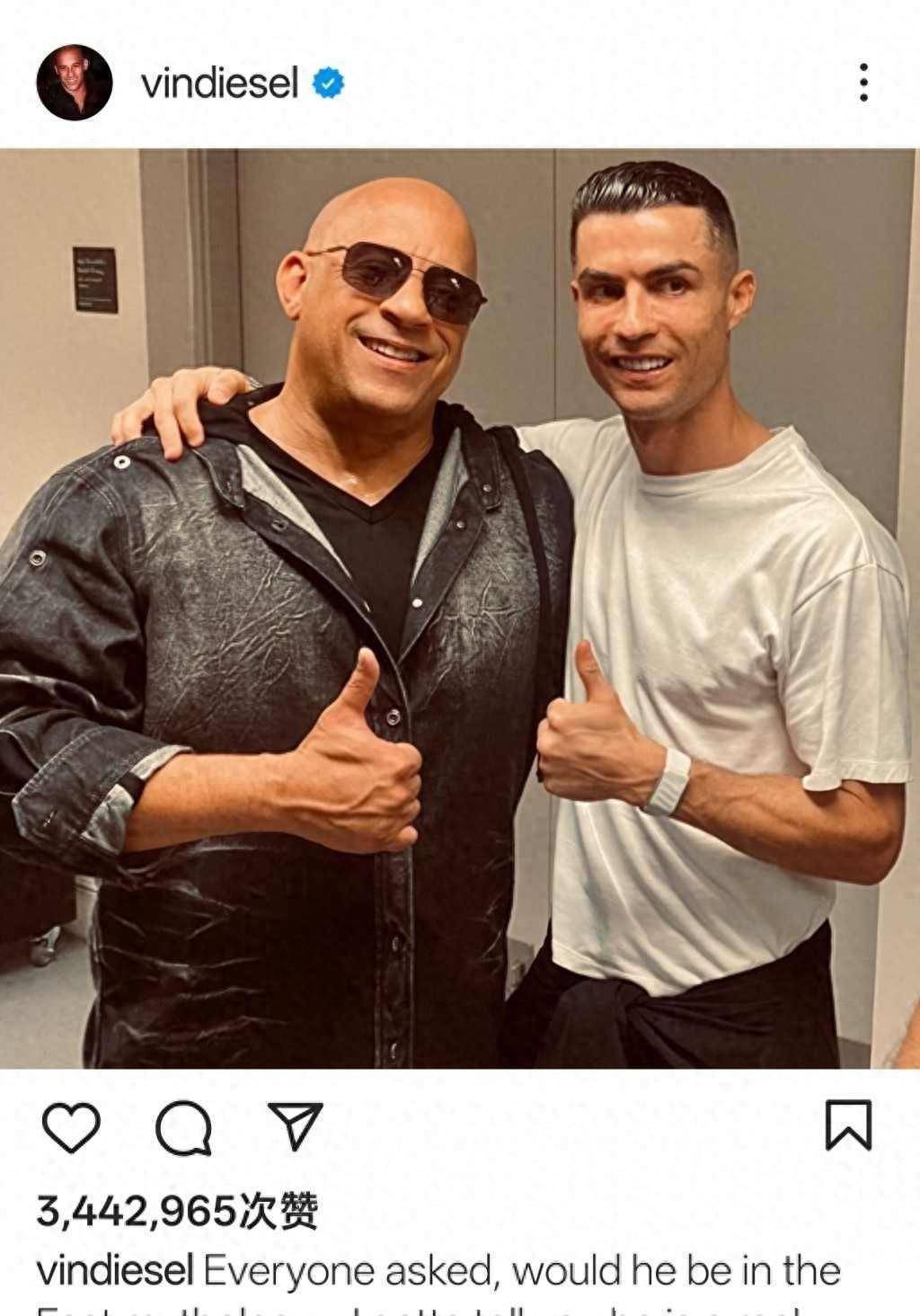Open the posted photo
This screenshot has width=920, height=1316.
click(x=458, y=608)
